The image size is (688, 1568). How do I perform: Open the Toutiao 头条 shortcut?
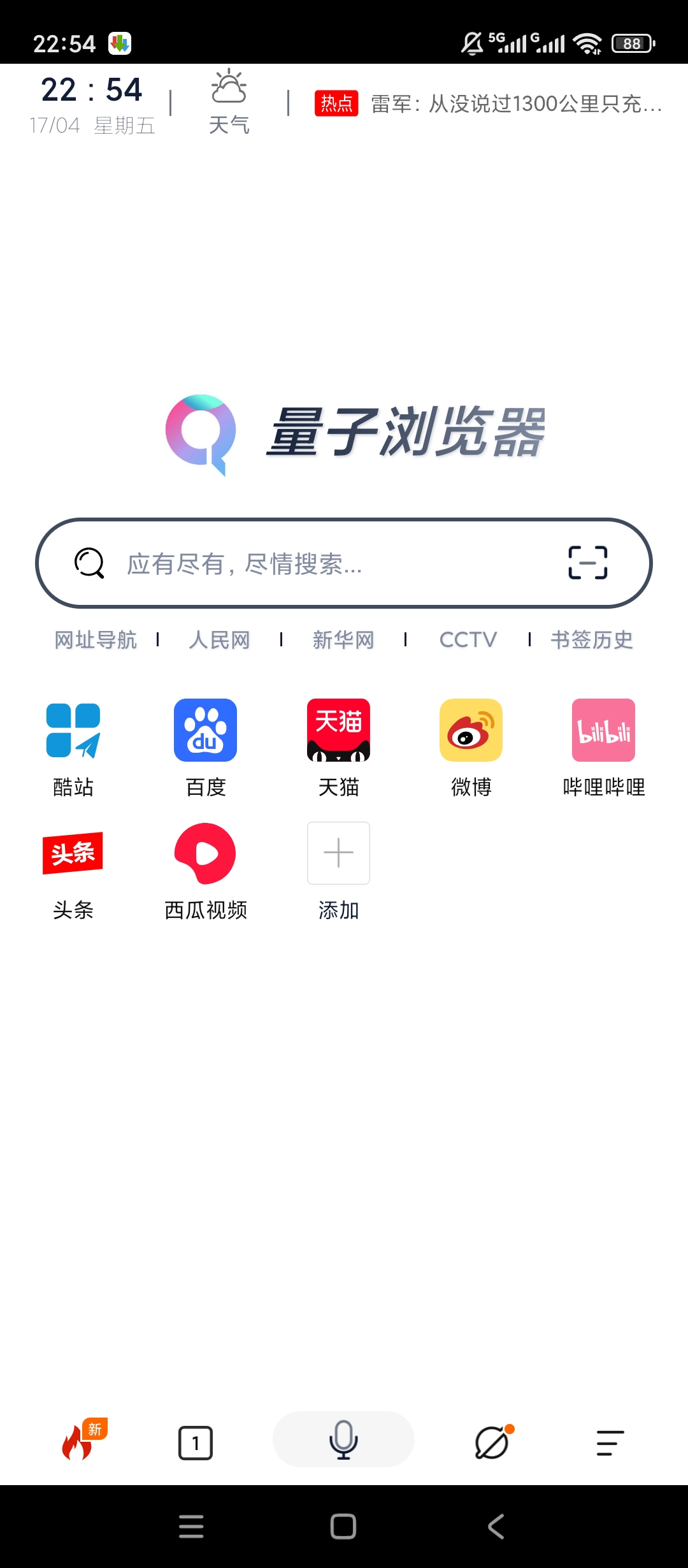[73, 853]
